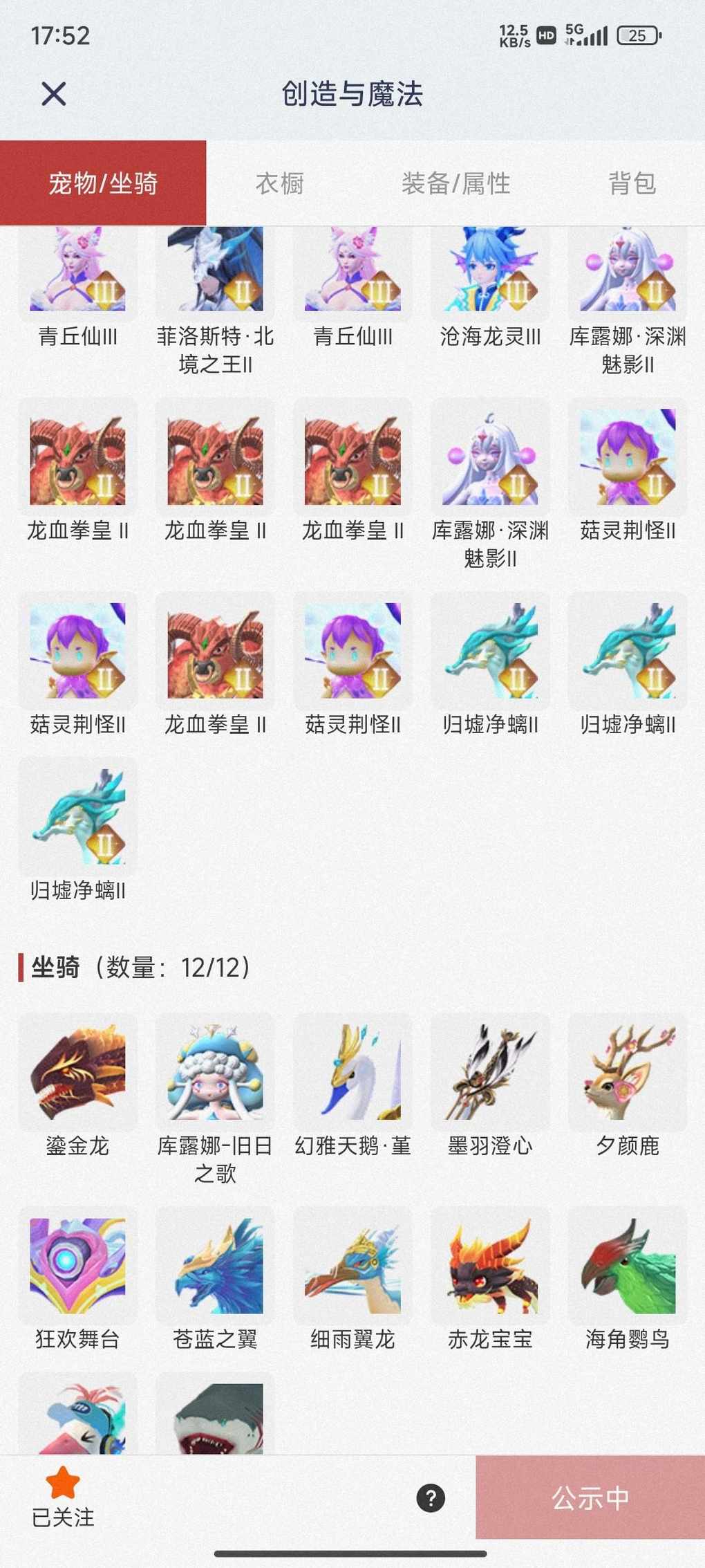This screenshot has width=705, height=1568.
Task: Tap the 公示中 button
Action: 590,1498
